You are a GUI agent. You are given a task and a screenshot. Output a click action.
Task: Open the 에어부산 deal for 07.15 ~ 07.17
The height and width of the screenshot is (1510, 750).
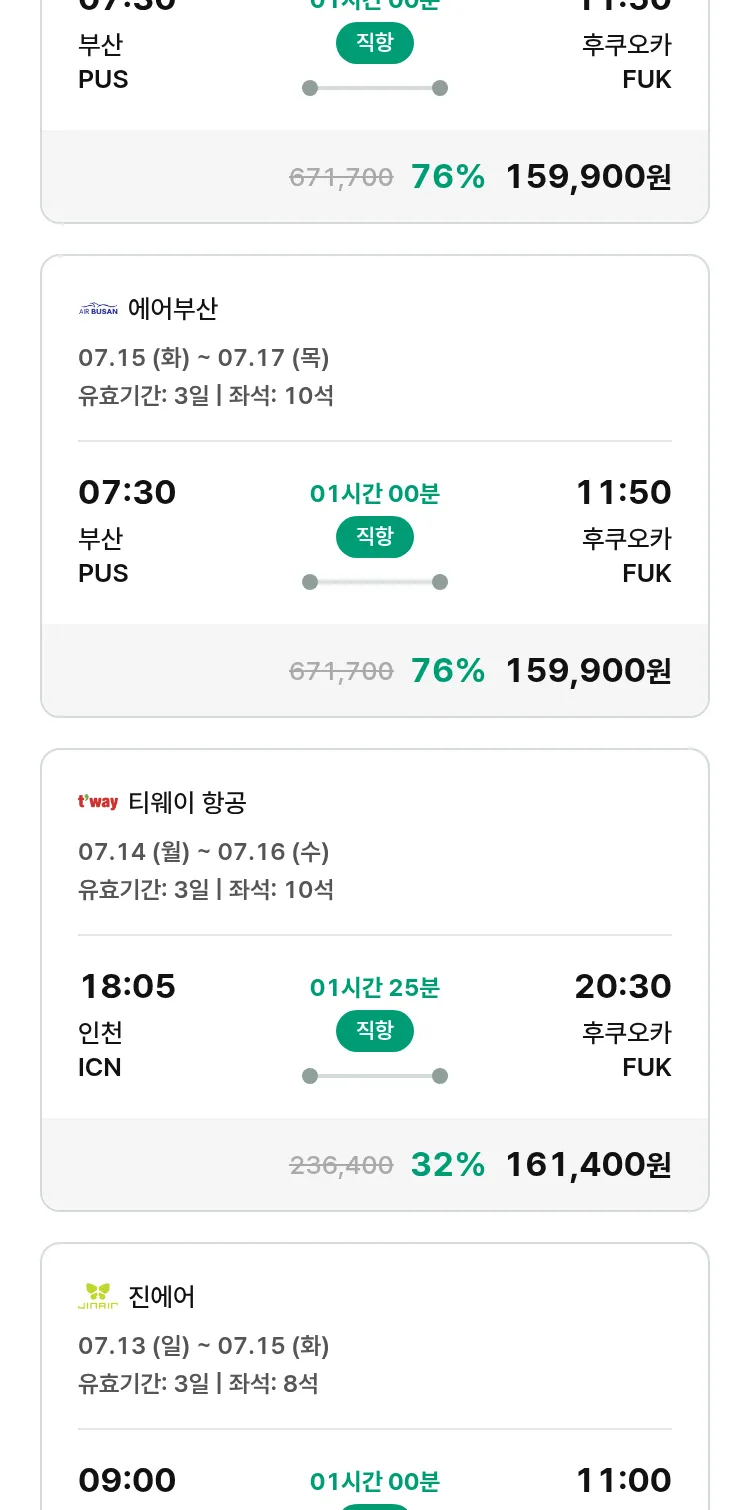(x=375, y=486)
